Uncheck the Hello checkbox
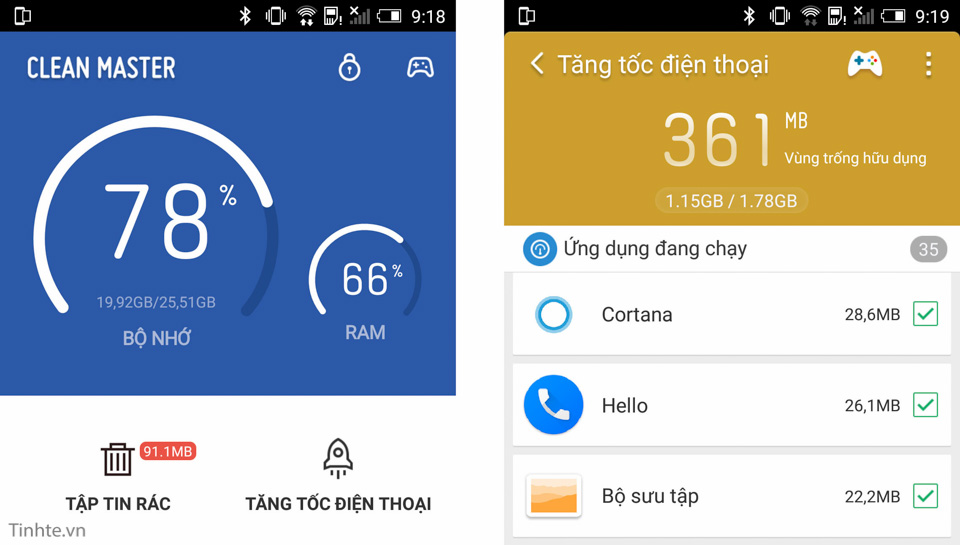The image size is (960, 545). coord(925,405)
